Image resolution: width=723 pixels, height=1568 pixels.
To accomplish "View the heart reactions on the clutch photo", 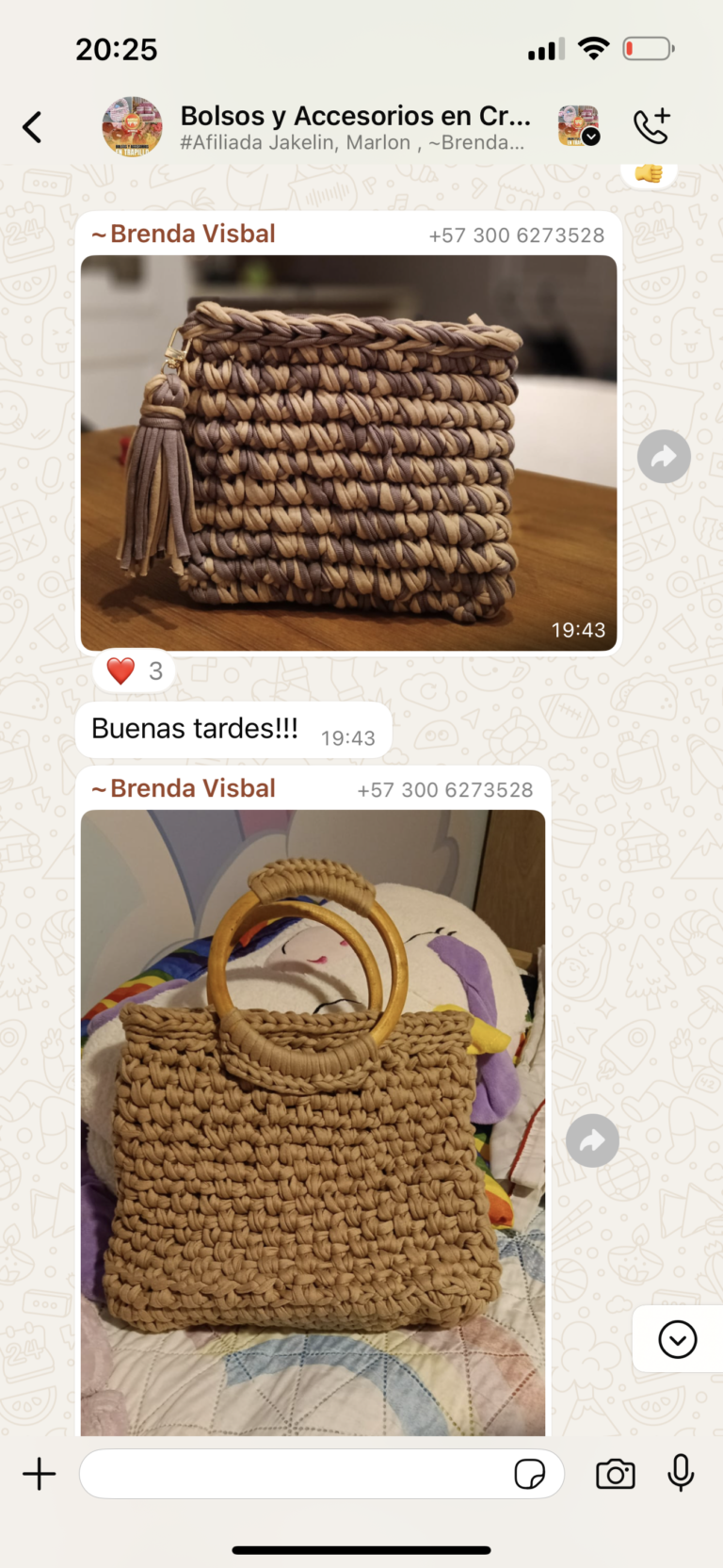I will coord(135,671).
